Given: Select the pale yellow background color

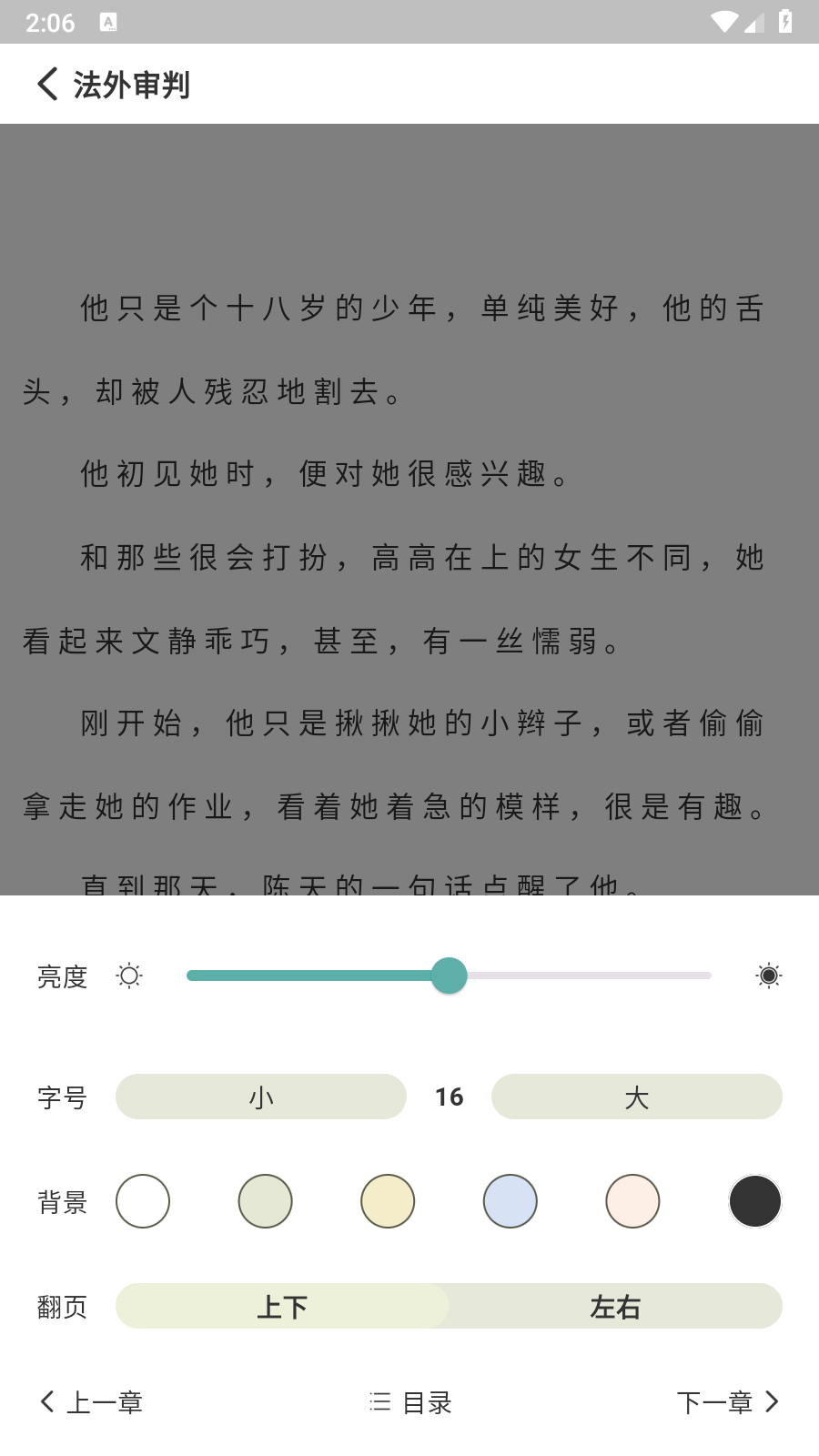Looking at the screenshot, I should [x=388, y=1201].
